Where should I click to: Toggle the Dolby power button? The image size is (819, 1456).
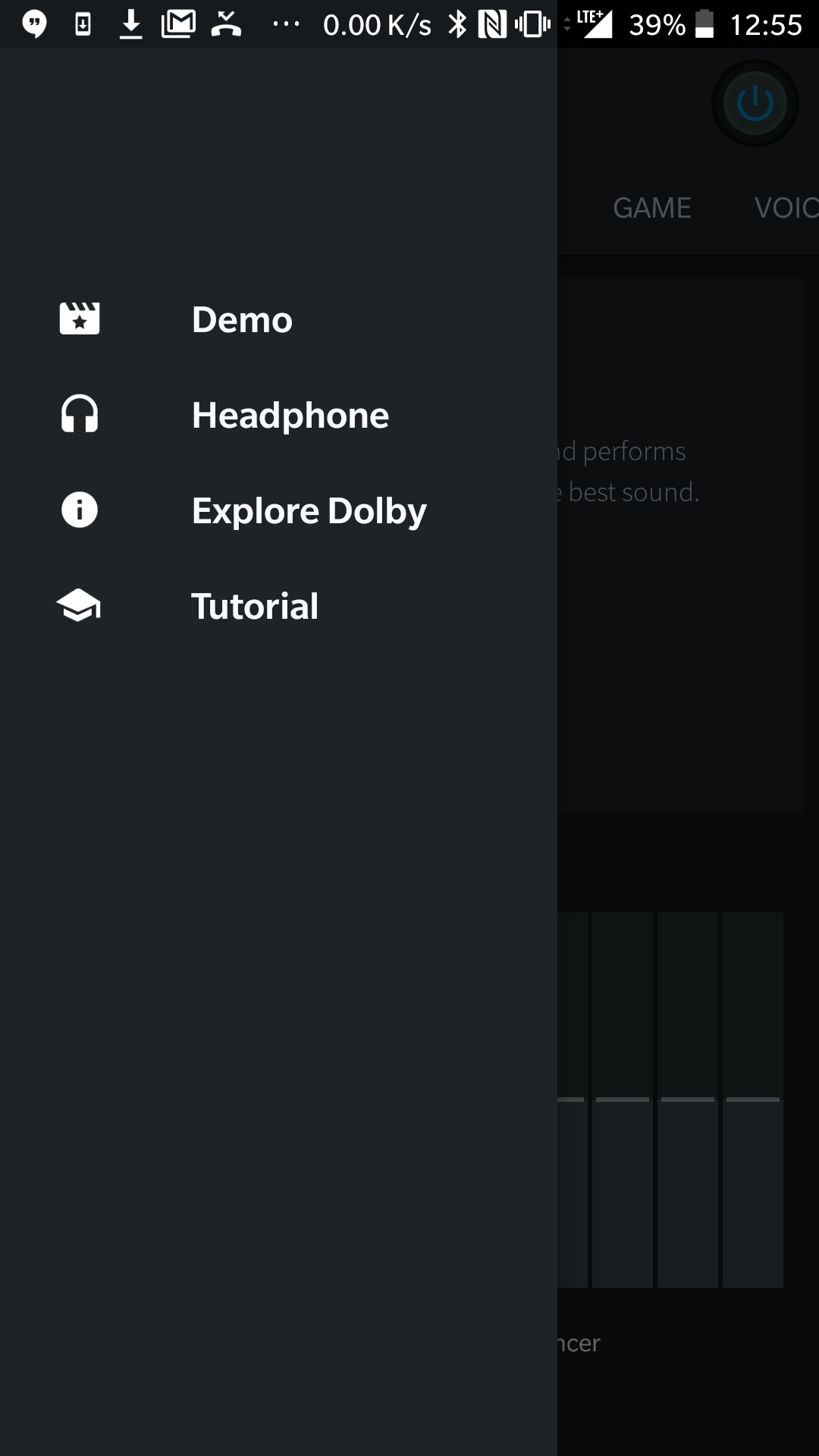tap(755, 103)
